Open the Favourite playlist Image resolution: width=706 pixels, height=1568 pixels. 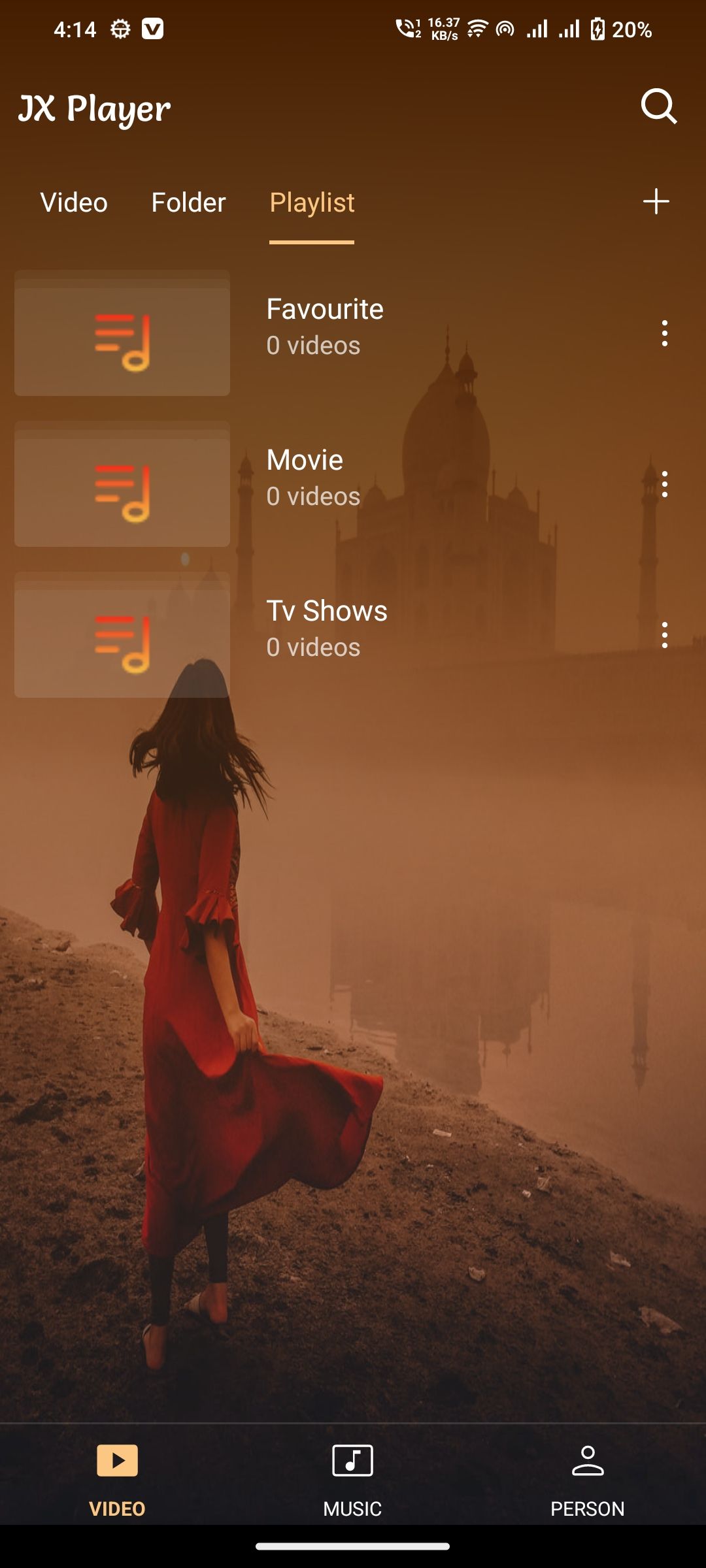point(325,327)
